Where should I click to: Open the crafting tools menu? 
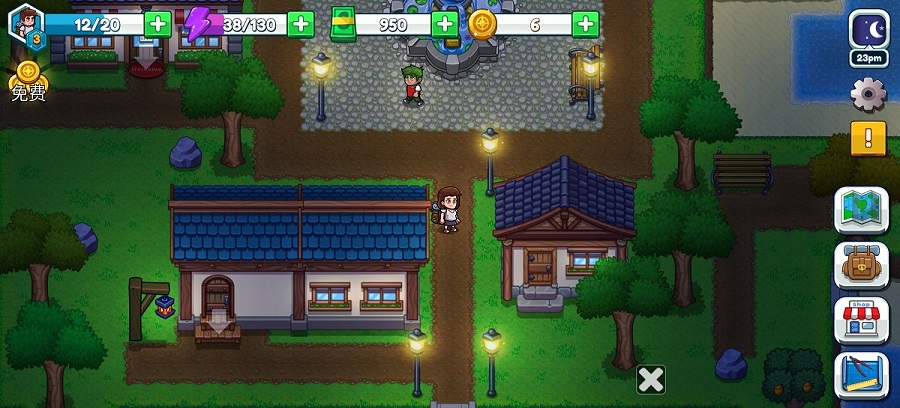(x=861, y=376)
